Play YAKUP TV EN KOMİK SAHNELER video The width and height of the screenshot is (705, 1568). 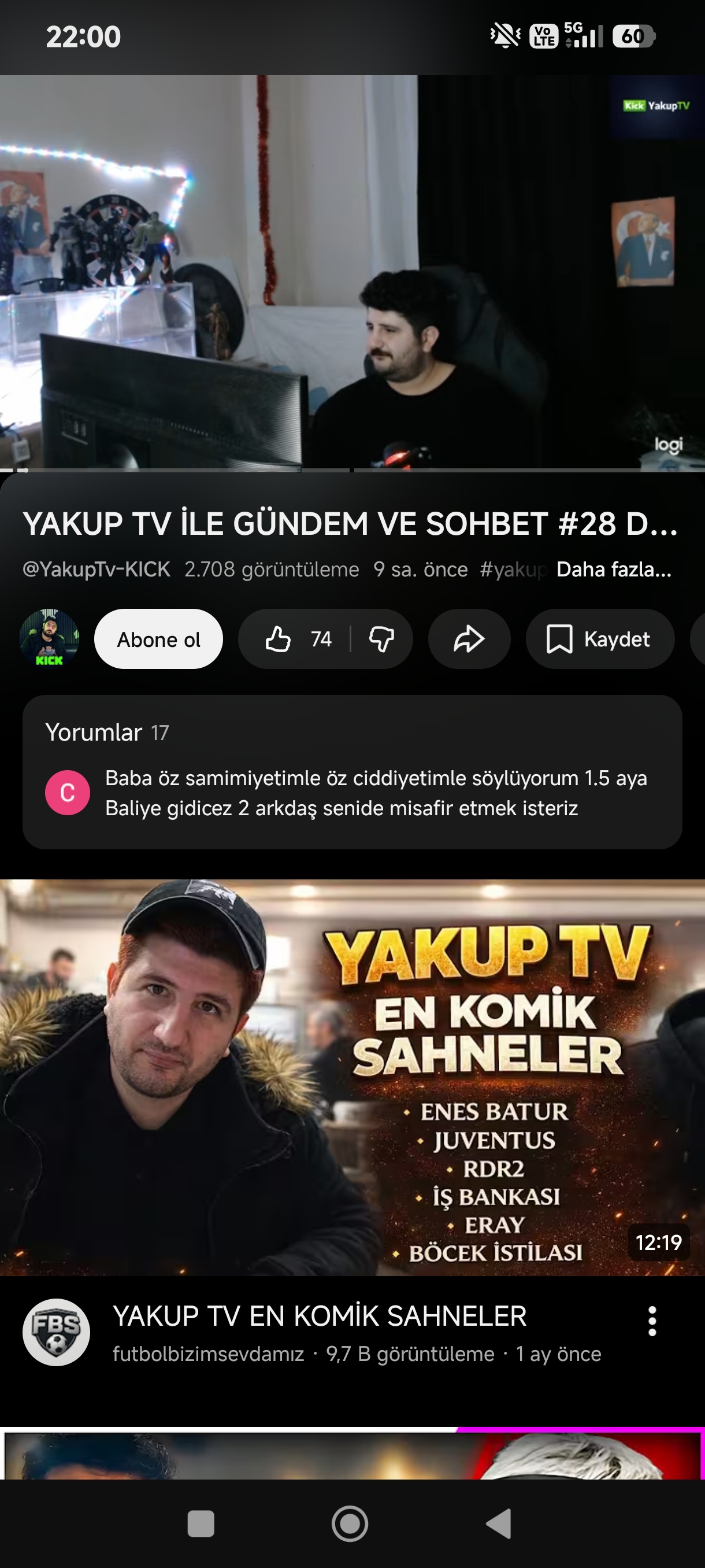[x=352, y=1077]
